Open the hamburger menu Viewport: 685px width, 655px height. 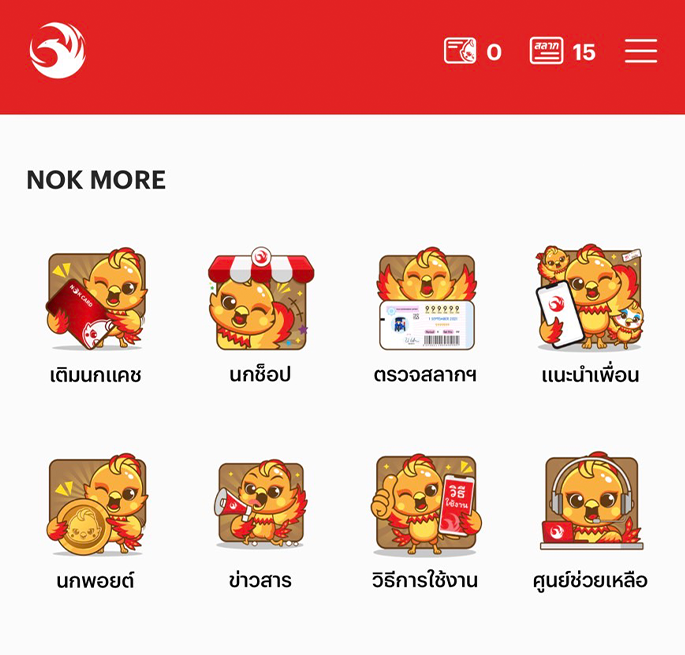[x=640, y=51]
